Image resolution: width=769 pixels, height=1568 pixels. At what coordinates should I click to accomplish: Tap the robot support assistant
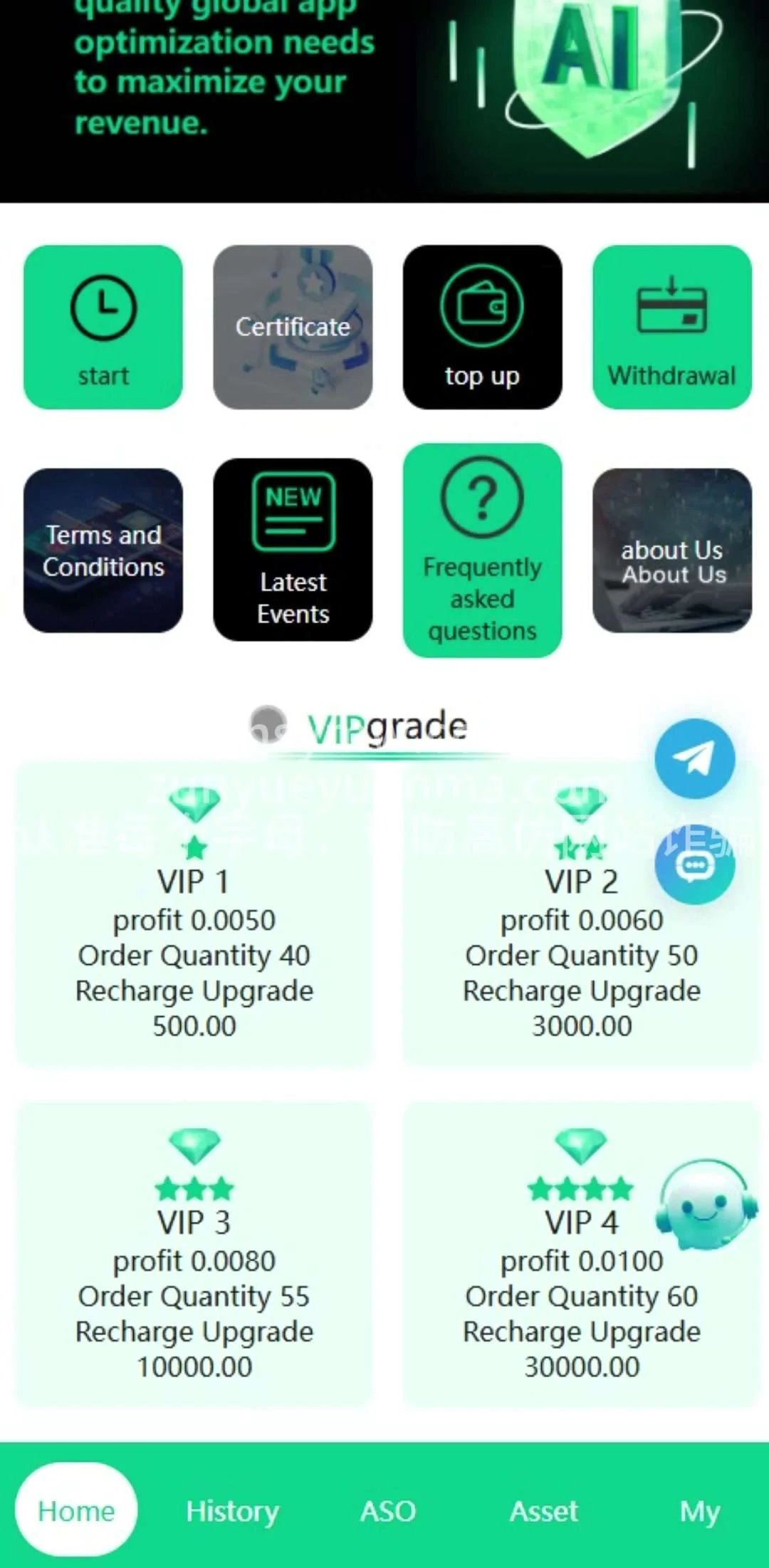pyautogui.click(x=705, y=1205)
